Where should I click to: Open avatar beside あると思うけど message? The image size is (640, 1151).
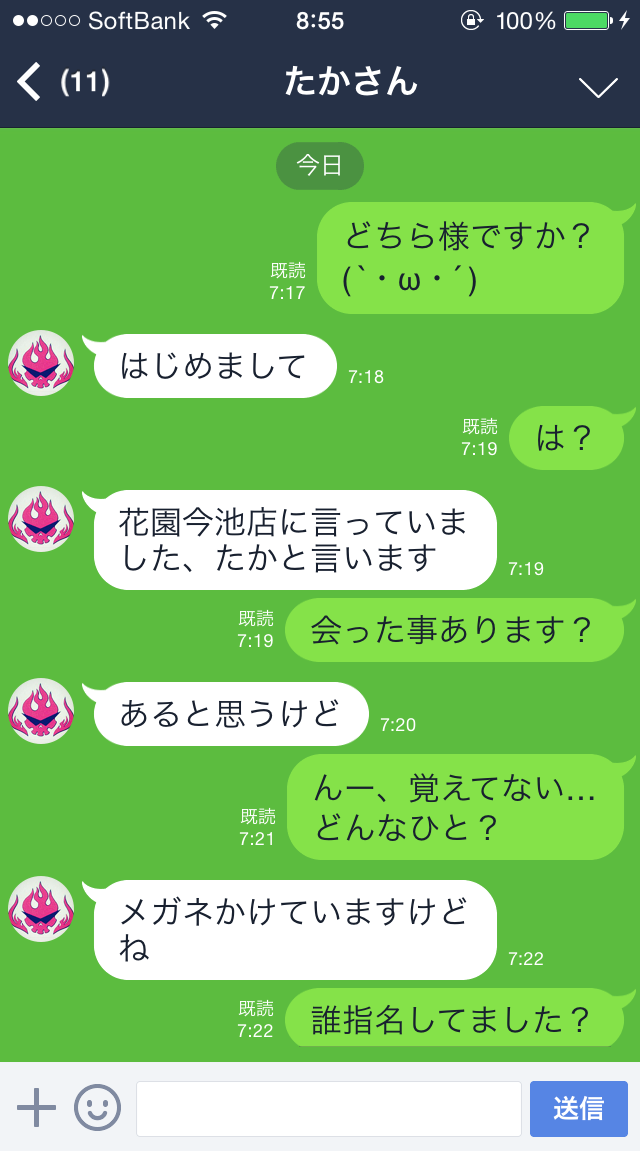pos(41,711)
